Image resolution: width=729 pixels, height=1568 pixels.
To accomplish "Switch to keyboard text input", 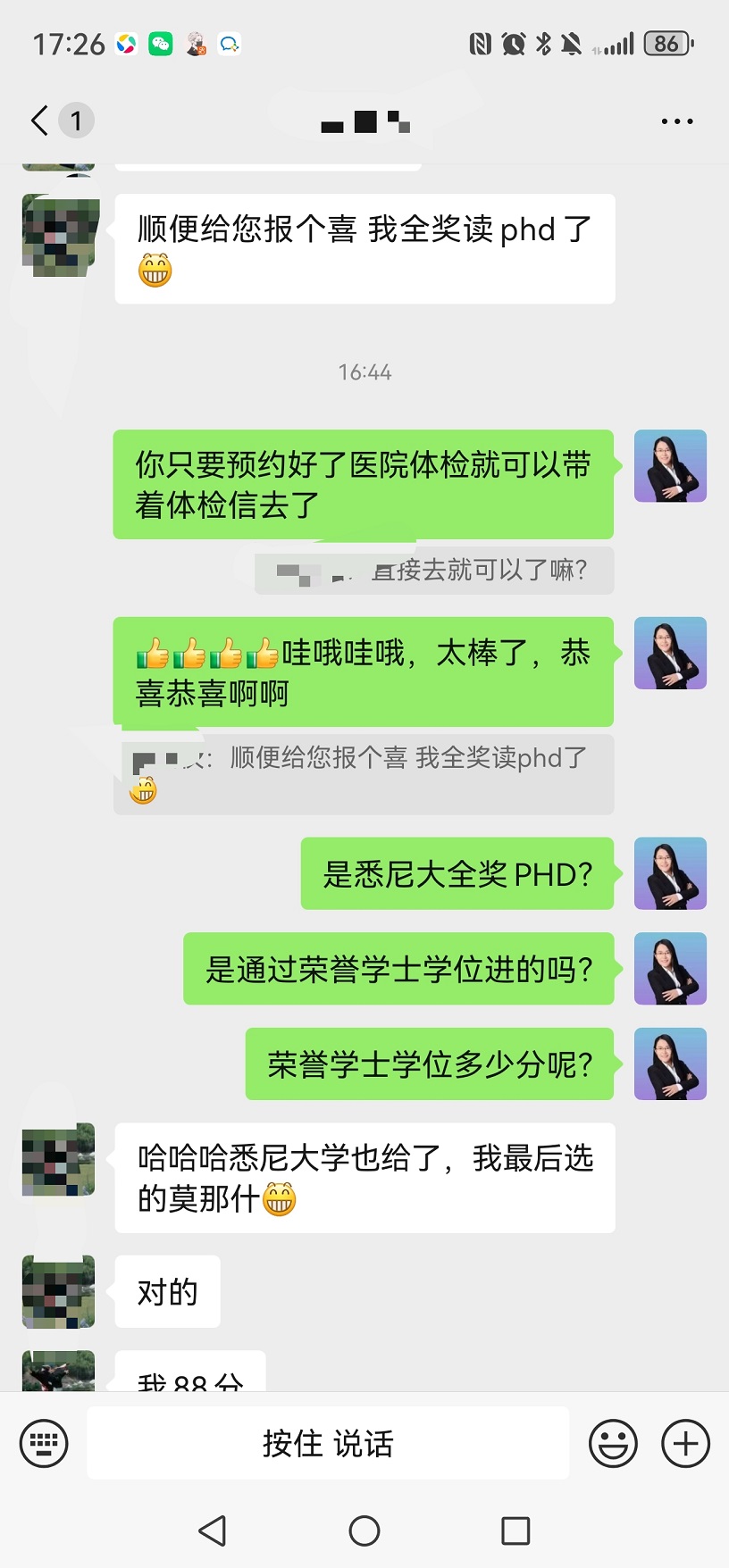I will point(44,1443).
